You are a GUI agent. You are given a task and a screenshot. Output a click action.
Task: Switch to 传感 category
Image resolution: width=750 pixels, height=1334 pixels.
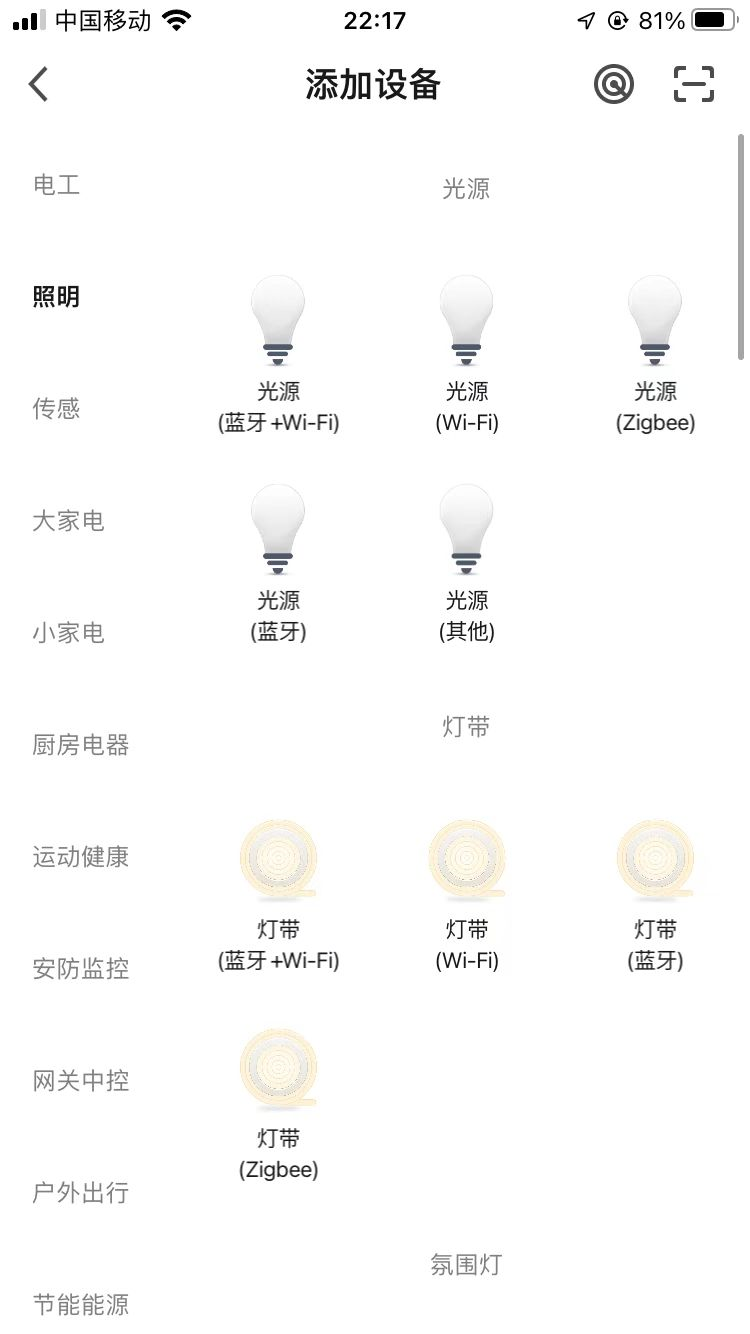click(x=57, y=409)
